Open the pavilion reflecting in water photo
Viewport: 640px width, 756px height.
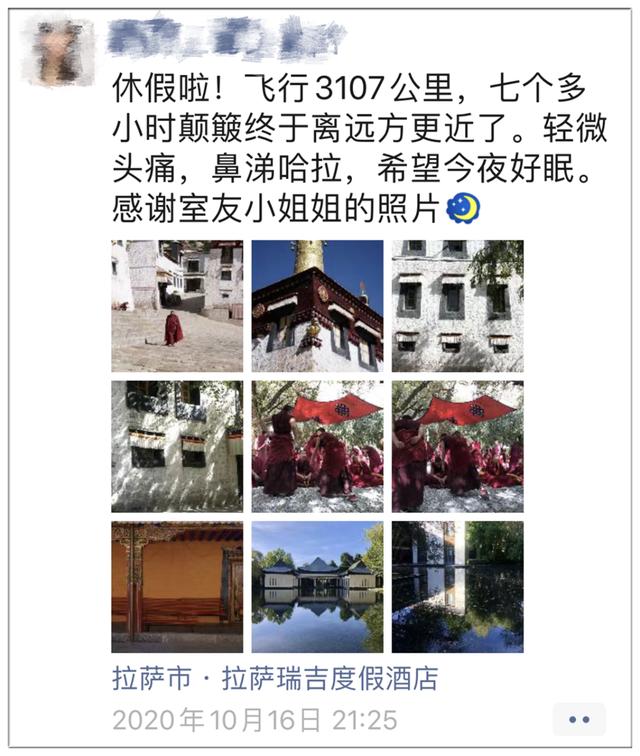pos(317,586)
